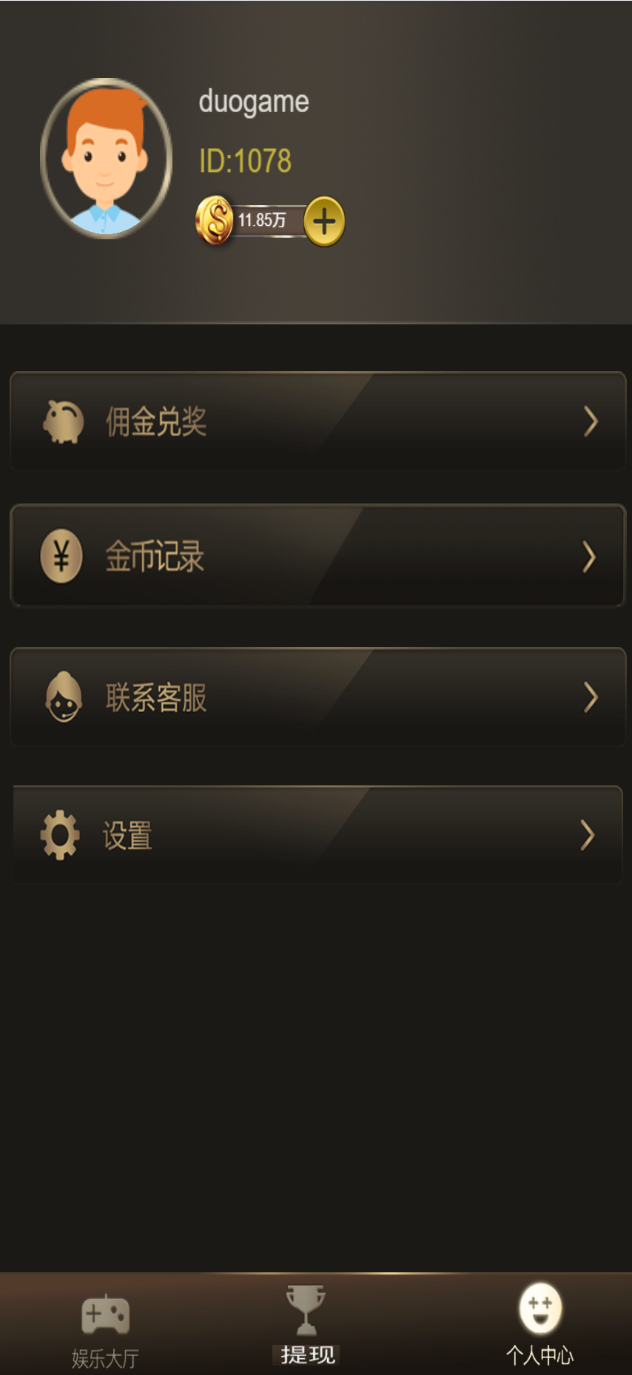The width and height of the screenshot is (632, 1375).
Task: Tap the gold plus button to add coins
Action: [324, 221]
